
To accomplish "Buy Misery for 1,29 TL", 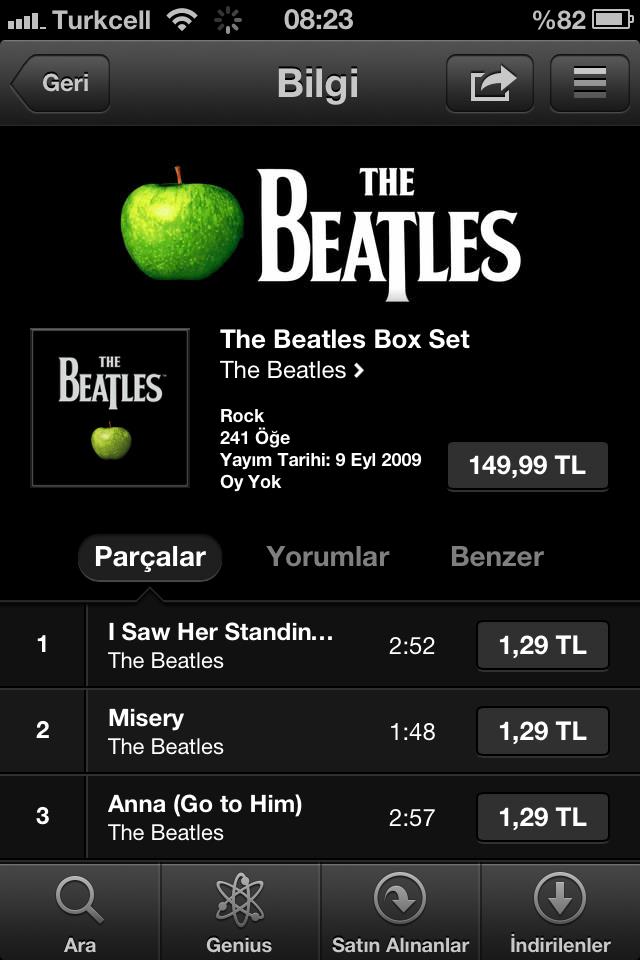I will 542,731.
